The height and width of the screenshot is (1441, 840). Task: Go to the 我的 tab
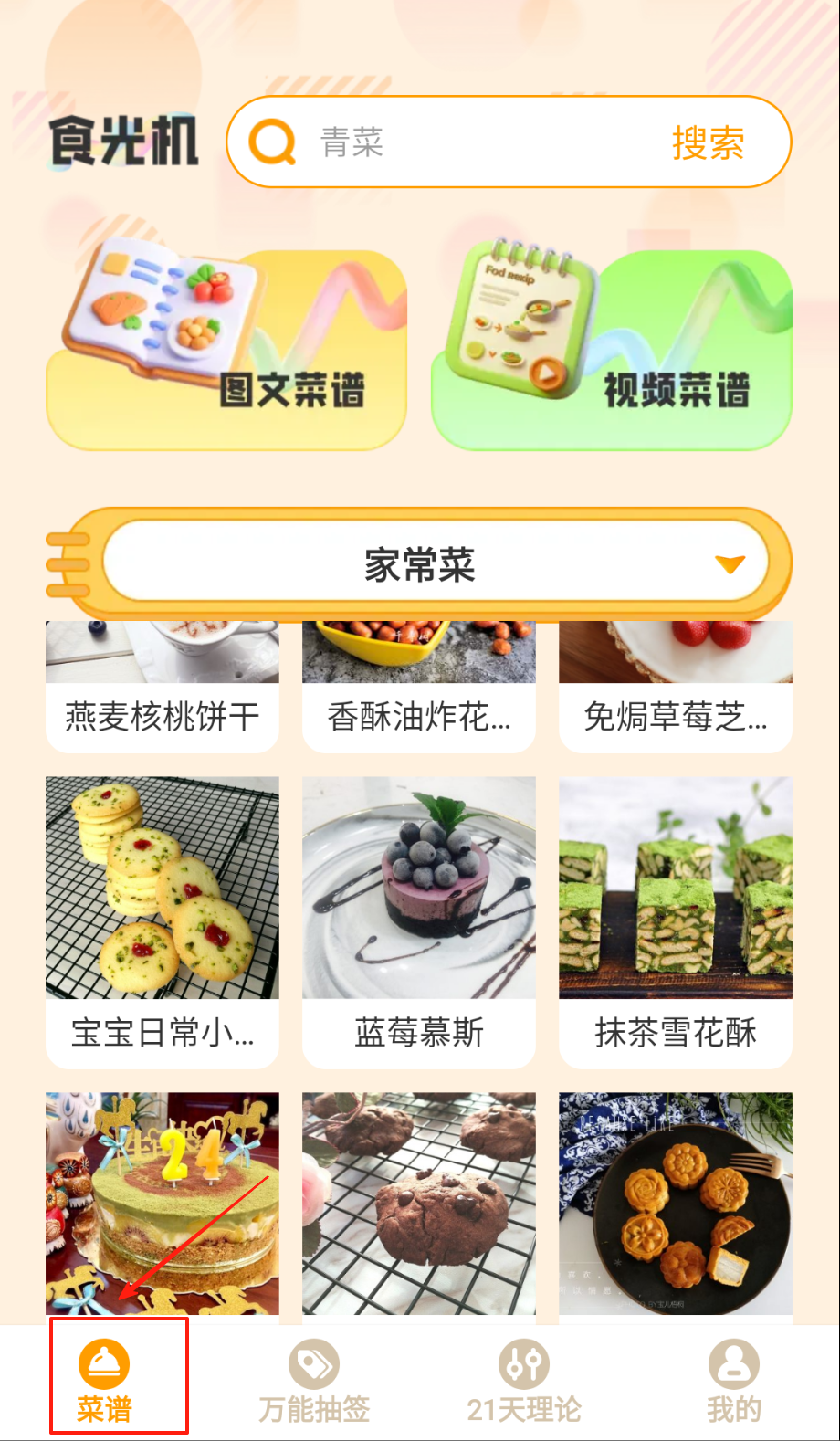(x=734, y=1381)
